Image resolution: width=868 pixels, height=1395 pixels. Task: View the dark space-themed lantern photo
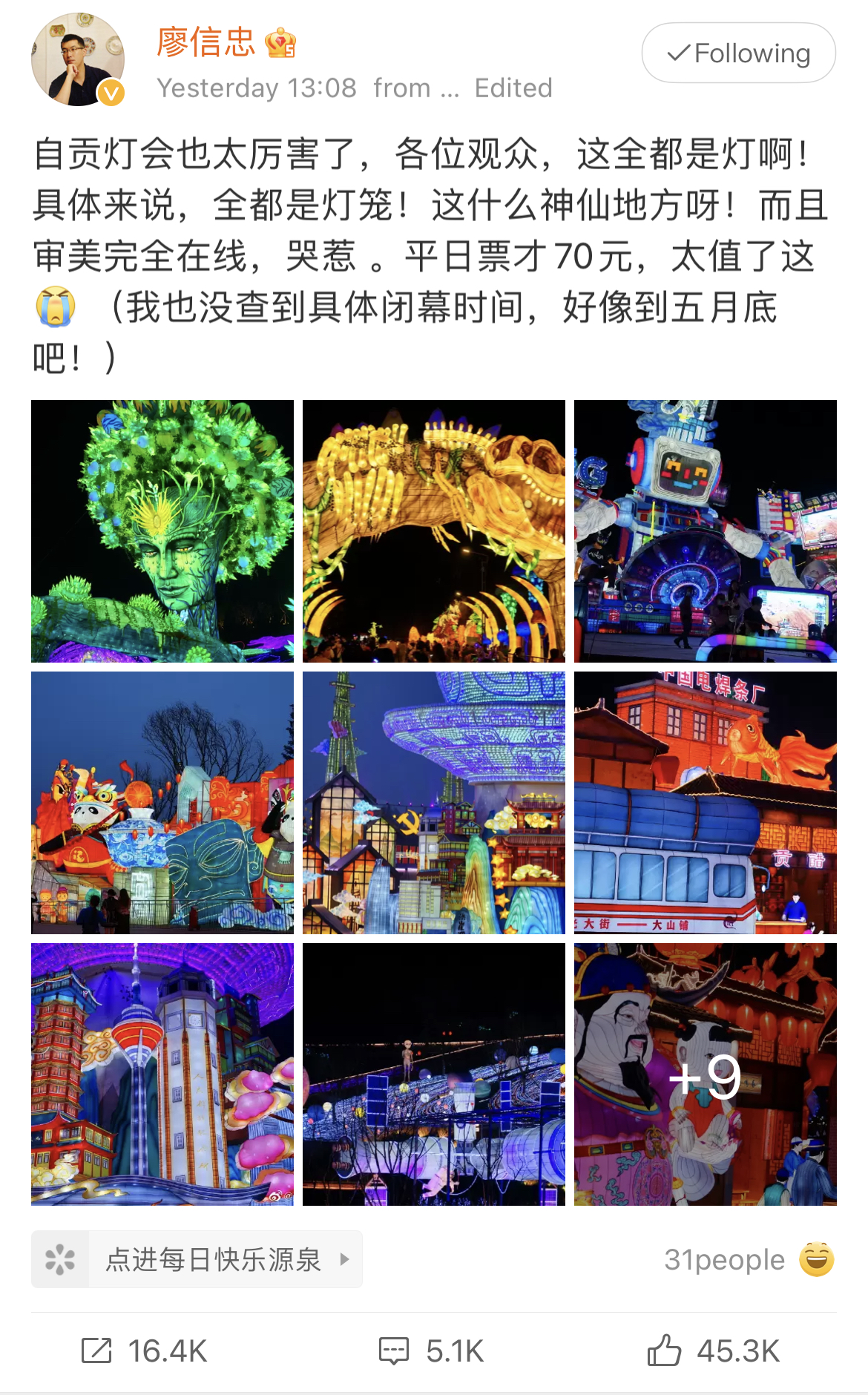coord(434,1074)
